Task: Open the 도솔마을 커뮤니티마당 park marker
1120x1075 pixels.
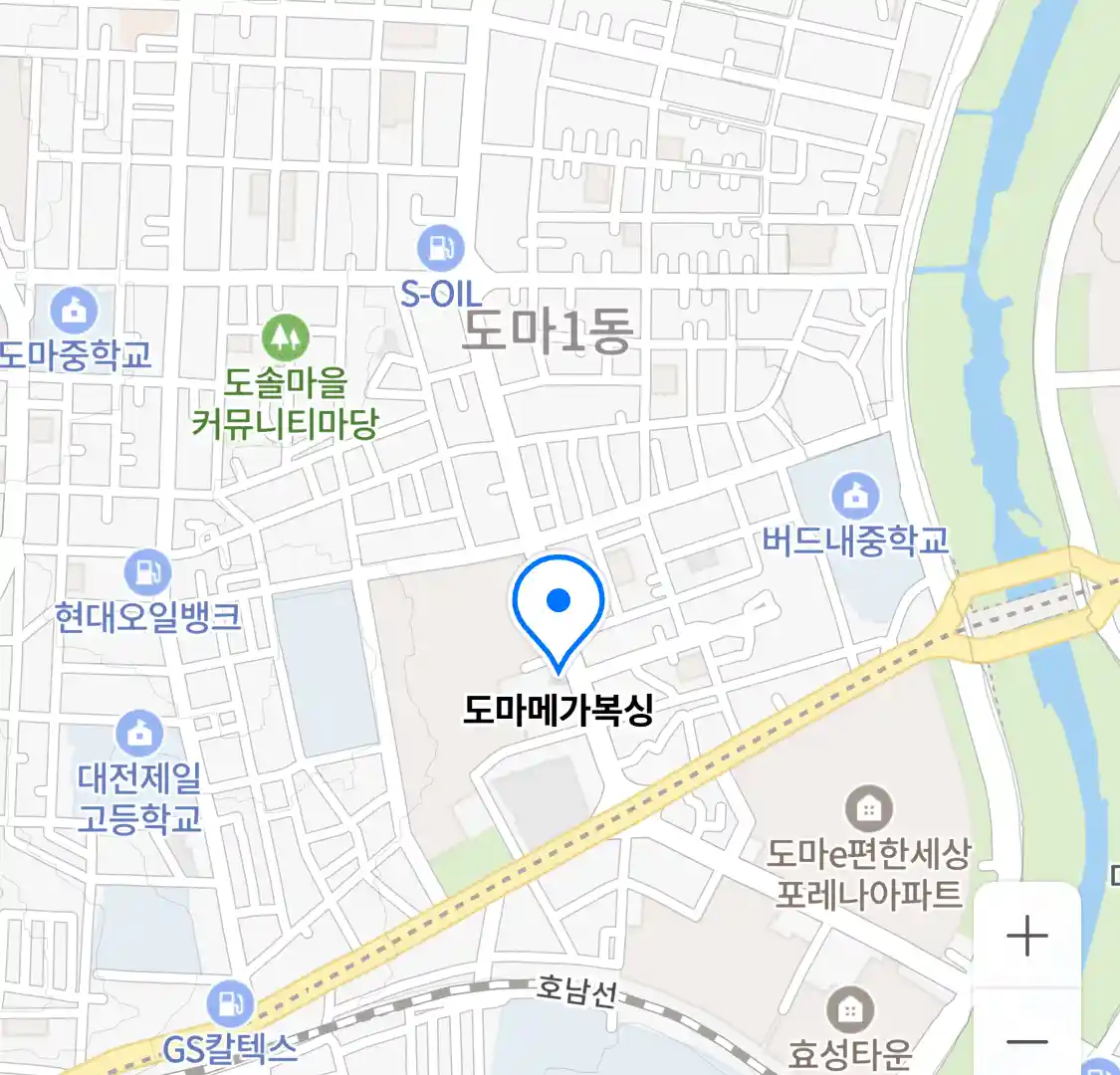Action: click(285, 338)
